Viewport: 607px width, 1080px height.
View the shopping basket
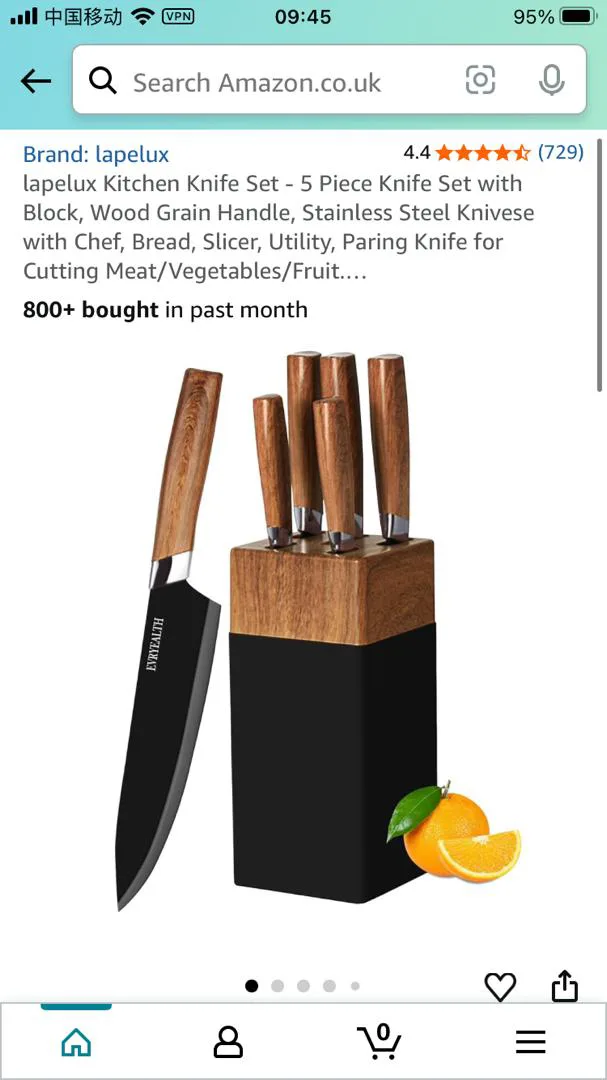379,1042
